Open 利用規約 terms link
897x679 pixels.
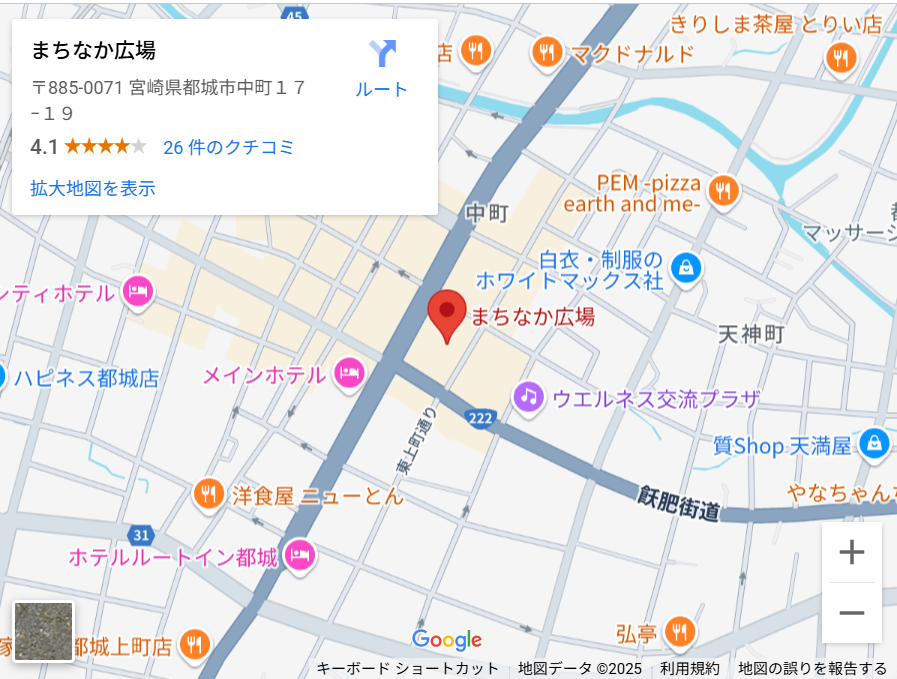pyautogui.click(x=689, y=668)
